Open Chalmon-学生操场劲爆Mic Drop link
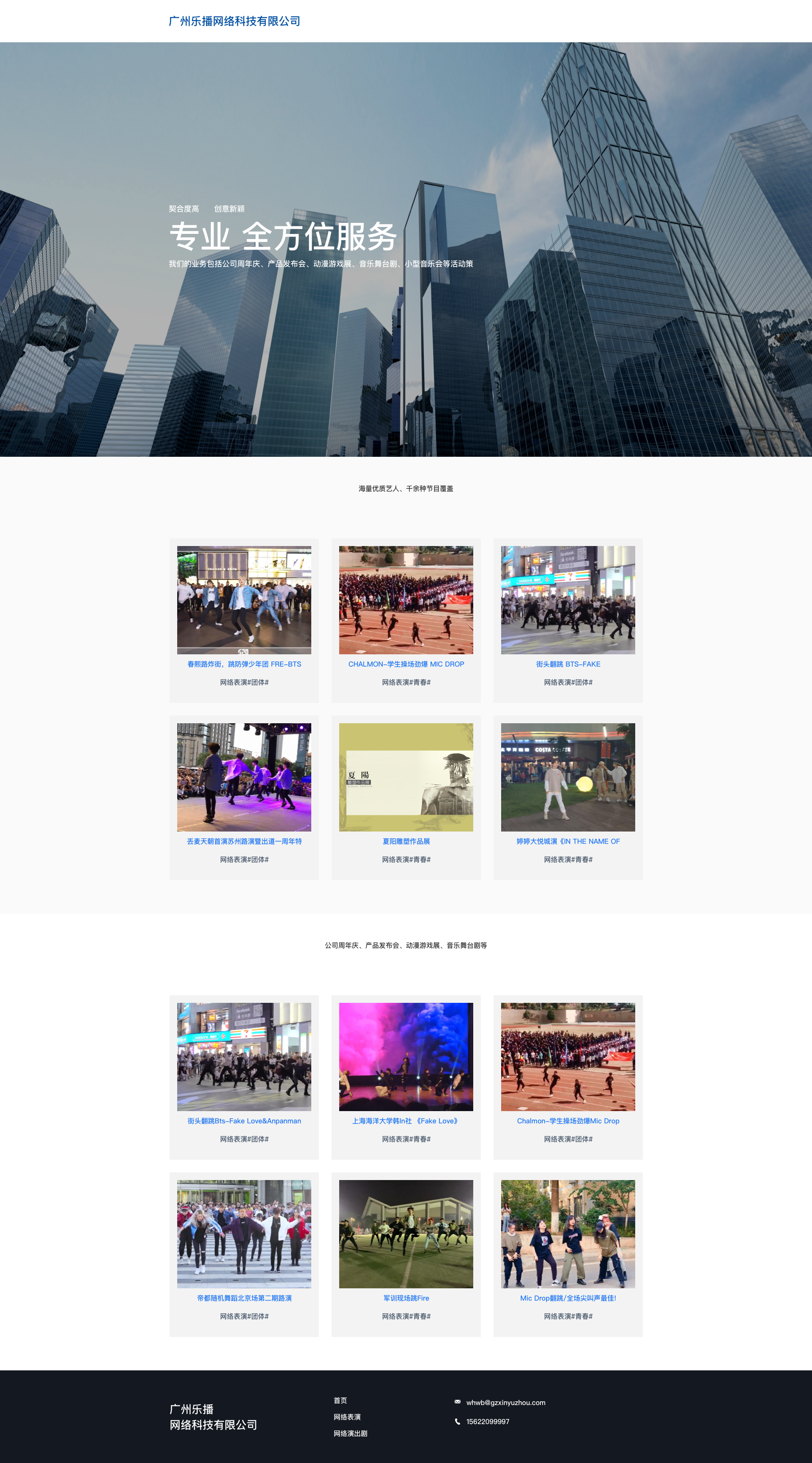Screen dimensions: 812x1463 [568, 1120]
